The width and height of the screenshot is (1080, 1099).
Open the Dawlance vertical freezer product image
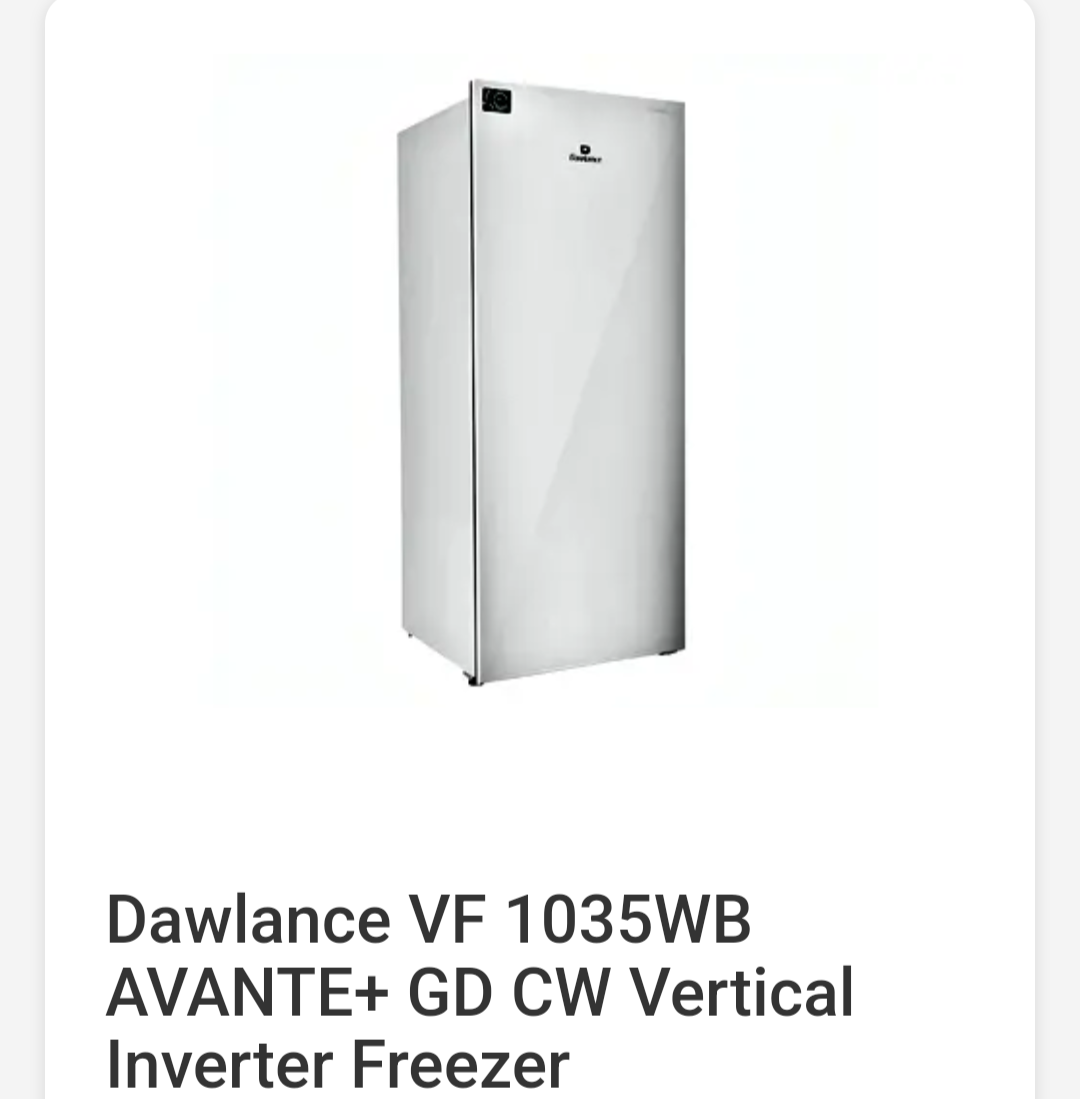pos(541,381)
